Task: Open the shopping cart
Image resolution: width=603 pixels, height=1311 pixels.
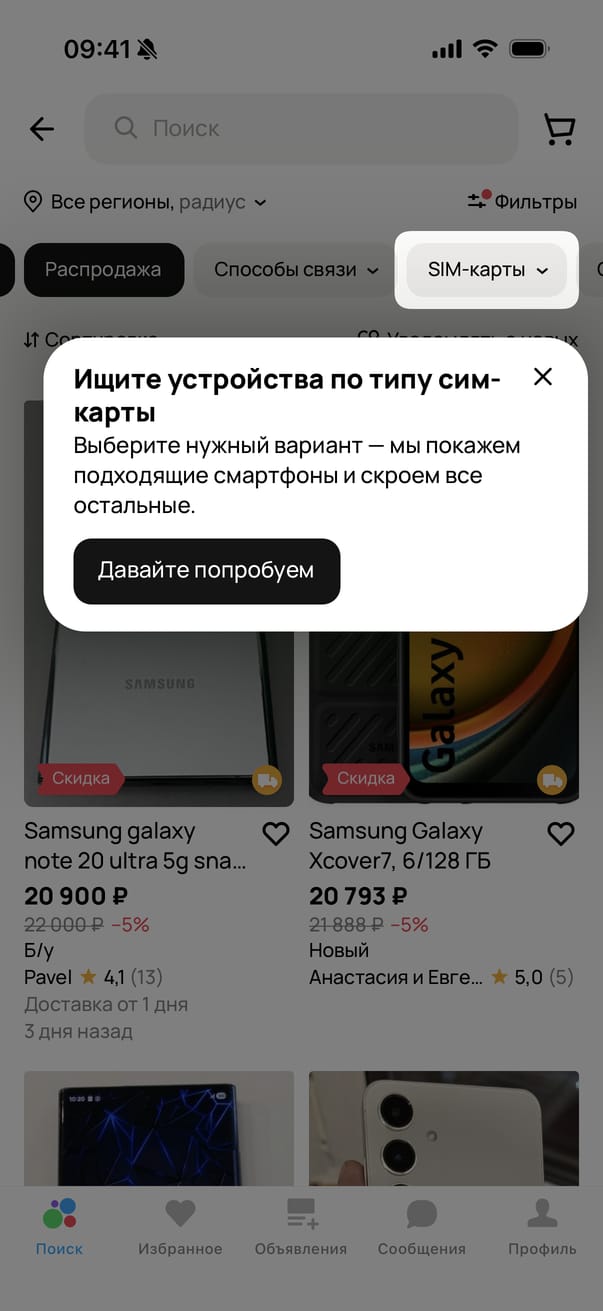Action: 559,128
